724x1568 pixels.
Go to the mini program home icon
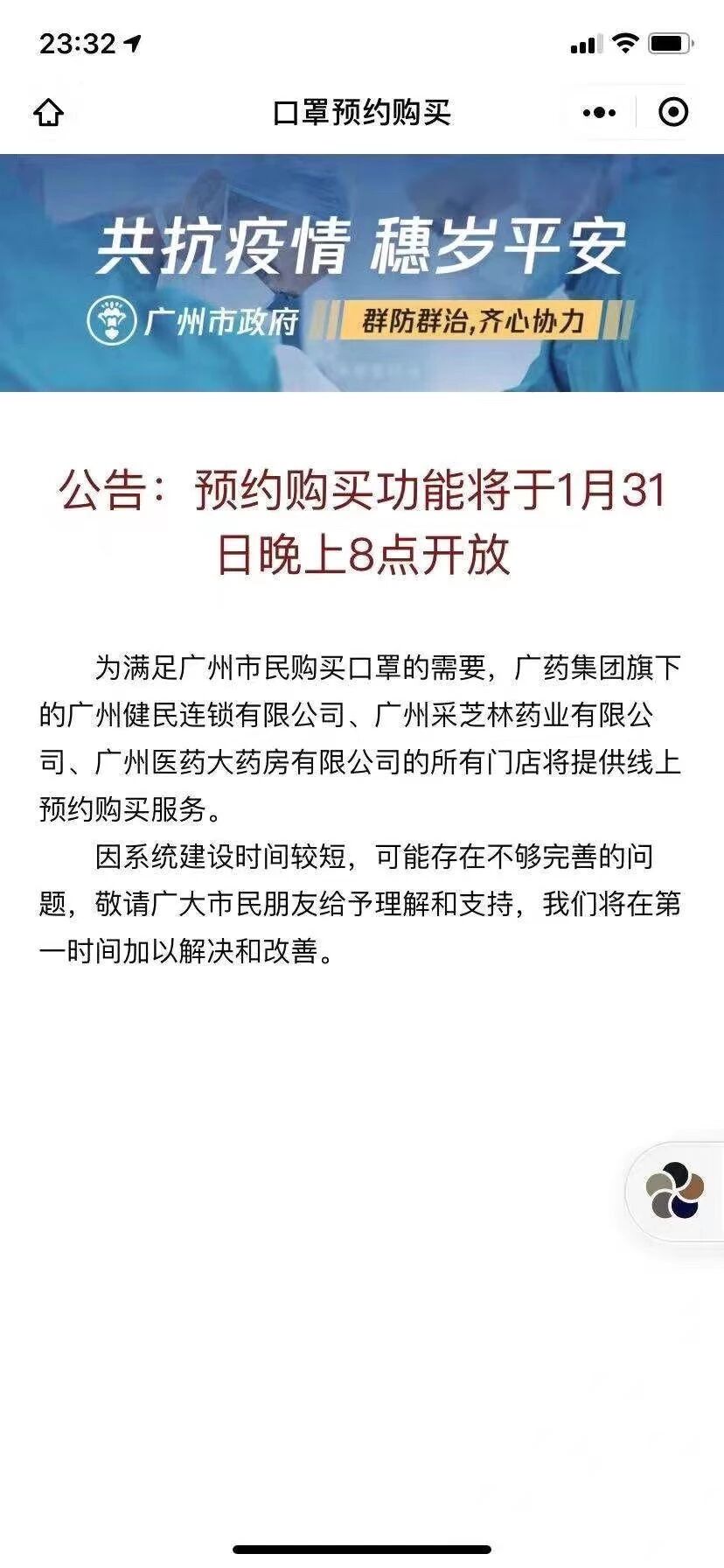[x=49, y=113]
